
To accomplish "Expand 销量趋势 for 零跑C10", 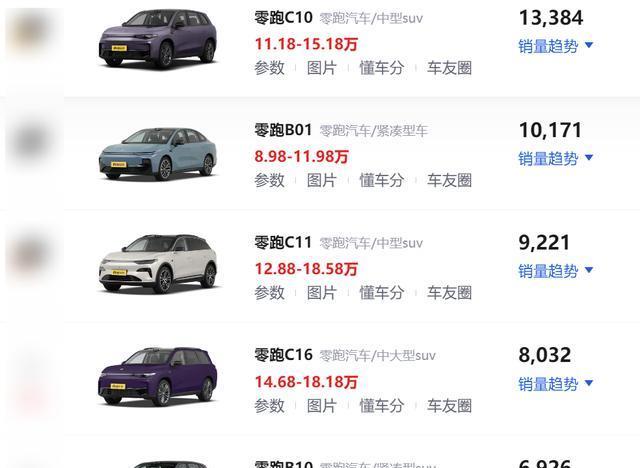I will (x=556, y=46).
